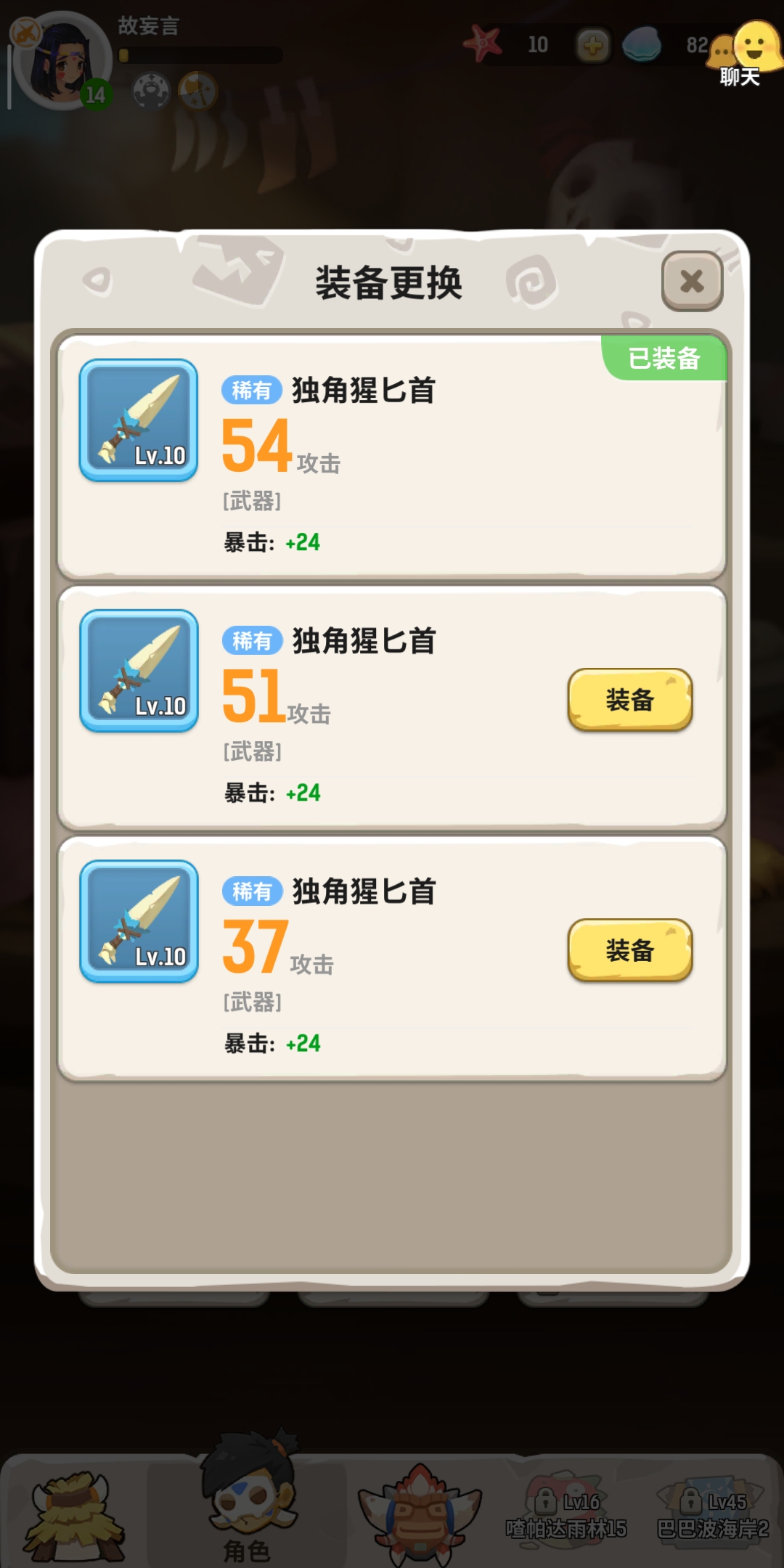
Task: Open the 37 attack dagger icon
Action: click(139, 920)
